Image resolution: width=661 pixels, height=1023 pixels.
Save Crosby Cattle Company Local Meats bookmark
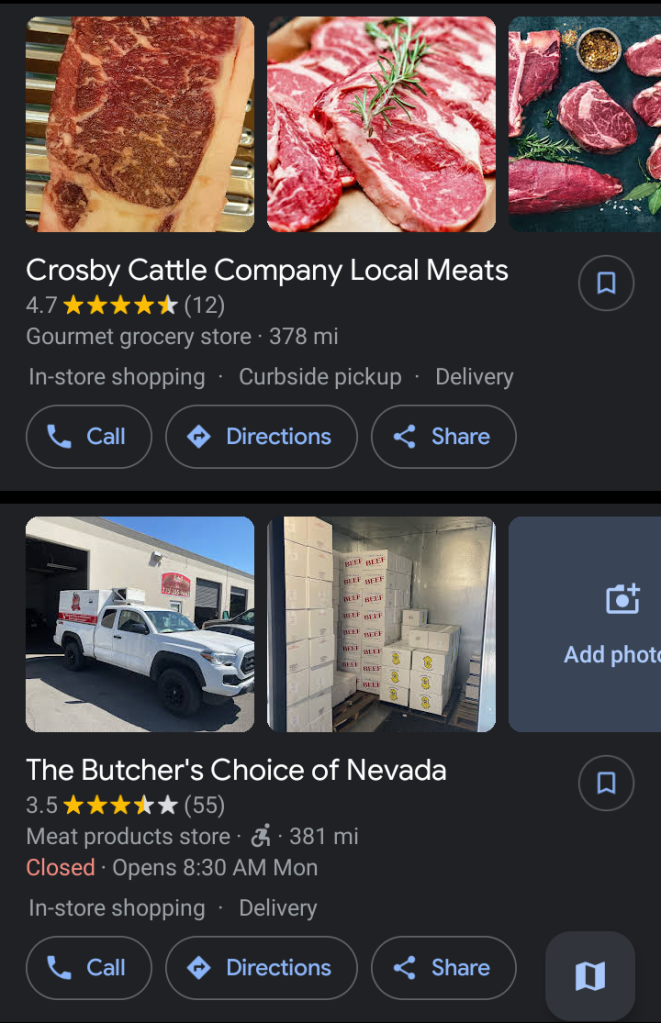pyautogui.click(x=606, y=283)
